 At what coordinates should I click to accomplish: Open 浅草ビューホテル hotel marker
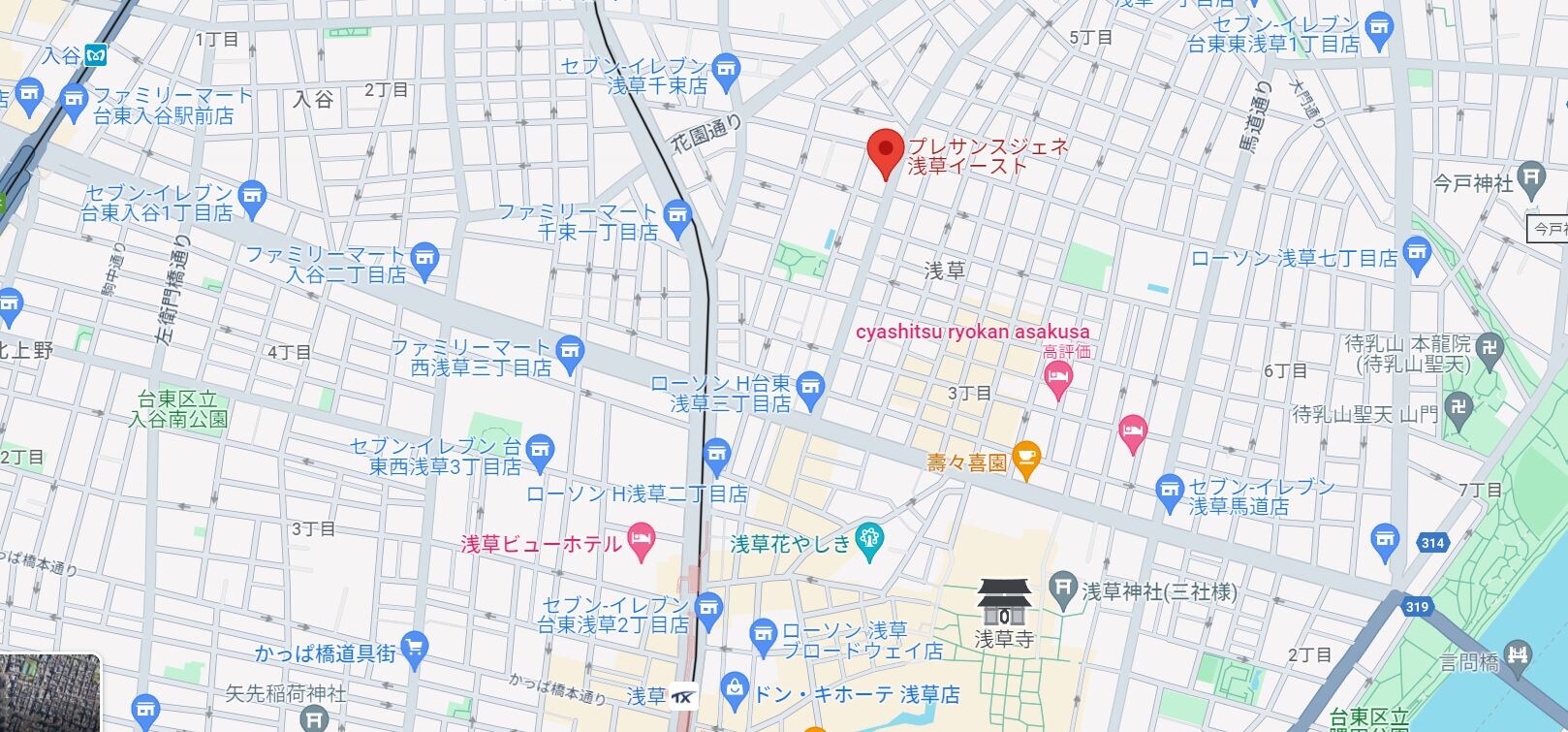[641, 542]
